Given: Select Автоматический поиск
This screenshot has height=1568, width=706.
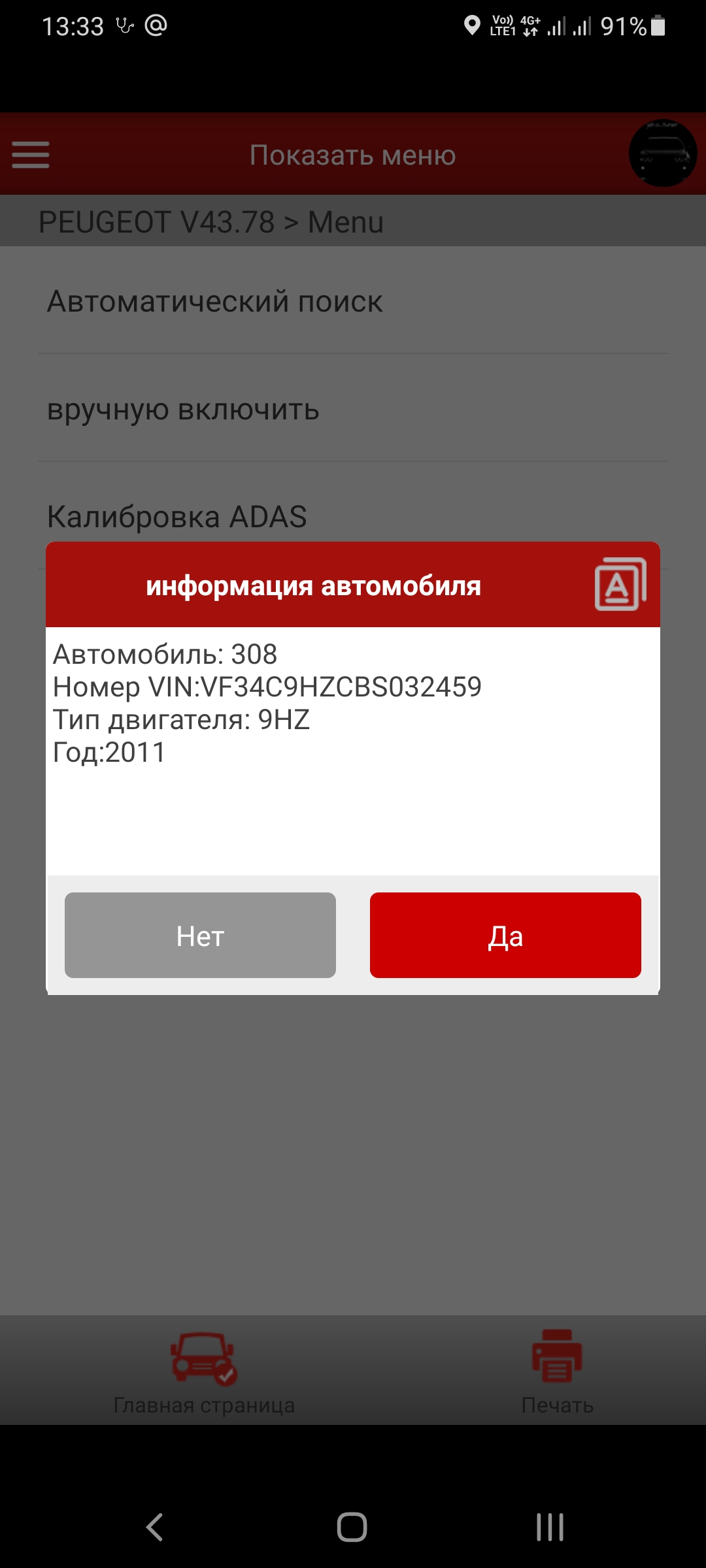Looking at the screenshot, I should point(216,302).
